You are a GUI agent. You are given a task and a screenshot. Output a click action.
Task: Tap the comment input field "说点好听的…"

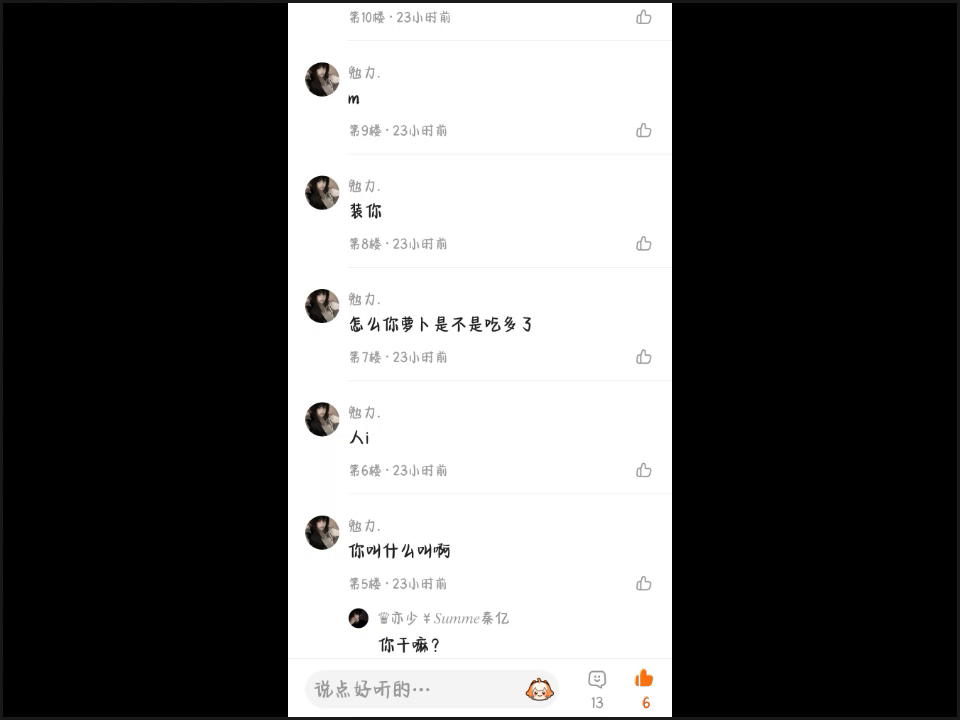click(x=415, y=689)
